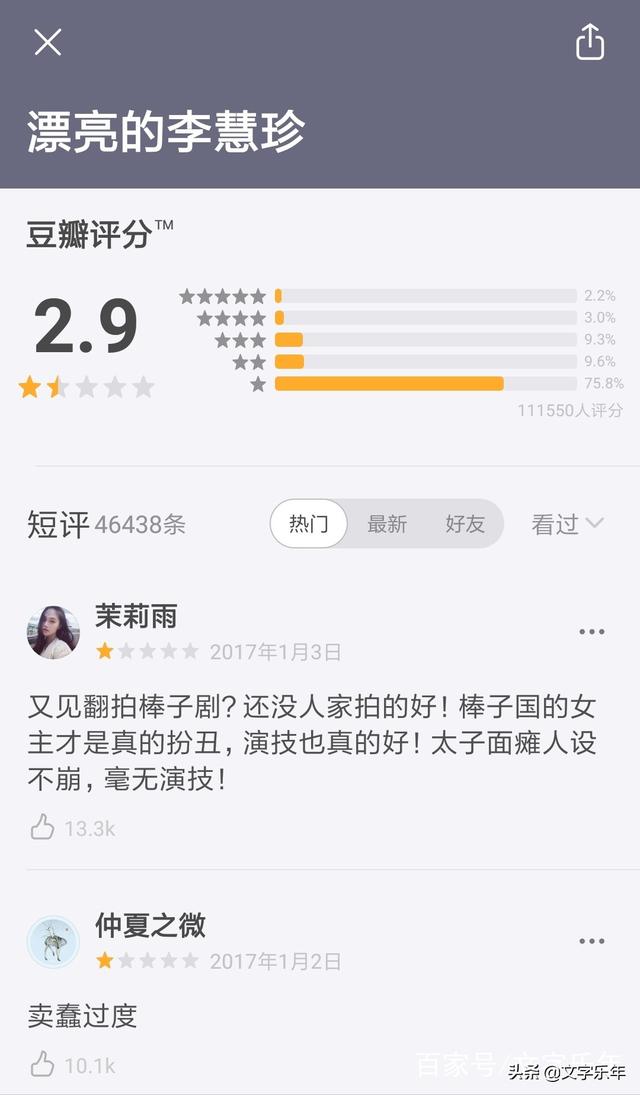
Task: Show reviews from 好友
Action: [x=464, y=524]
